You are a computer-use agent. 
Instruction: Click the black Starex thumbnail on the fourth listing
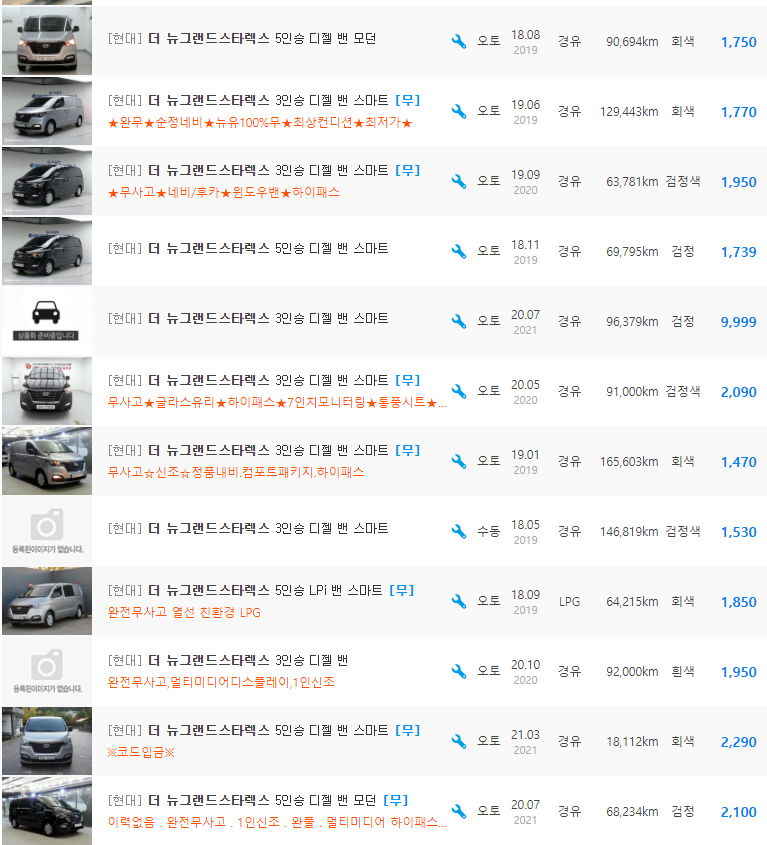46,251
